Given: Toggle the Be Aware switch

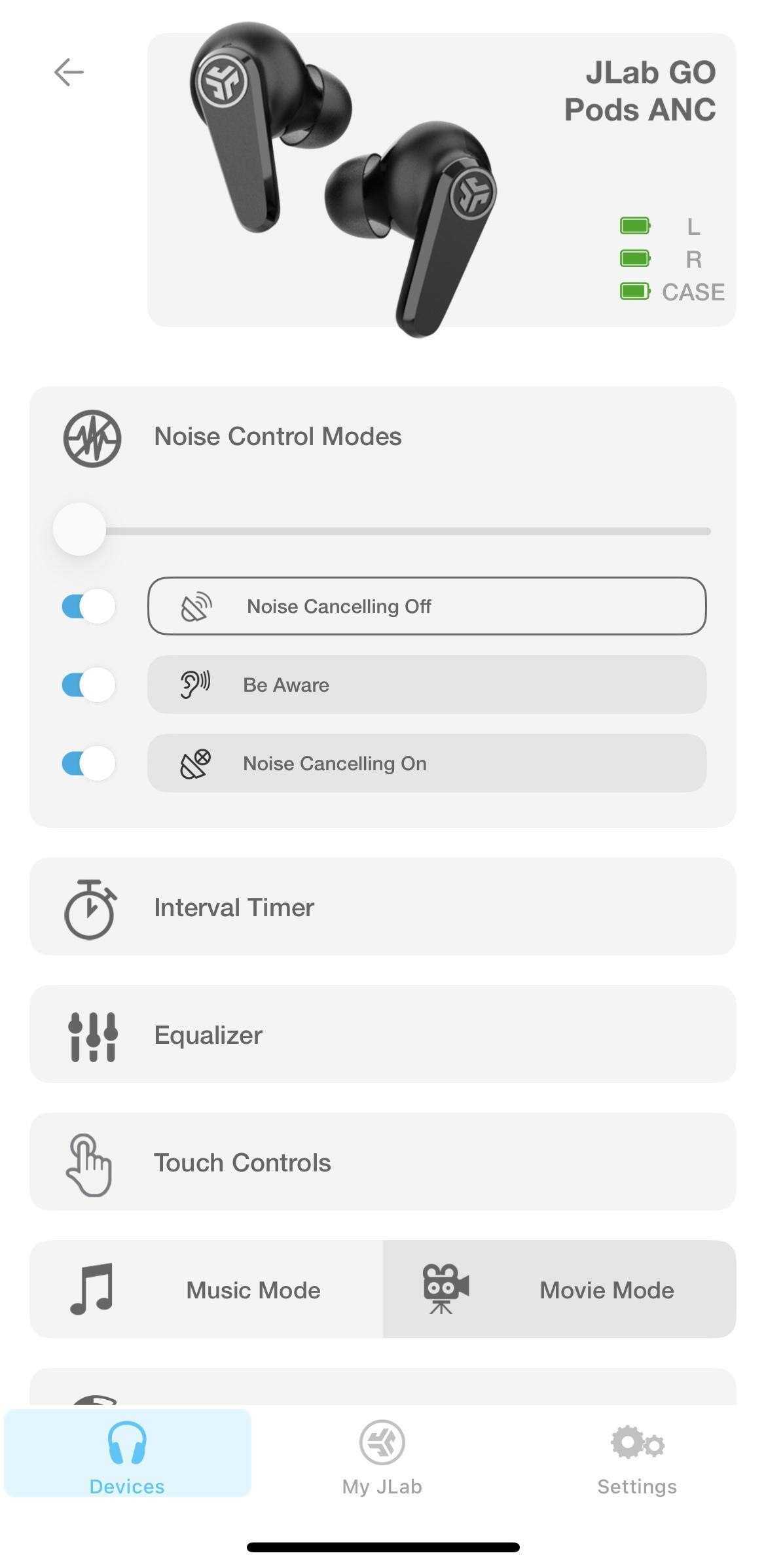Looking at the screenshot, I should (88, 685).
